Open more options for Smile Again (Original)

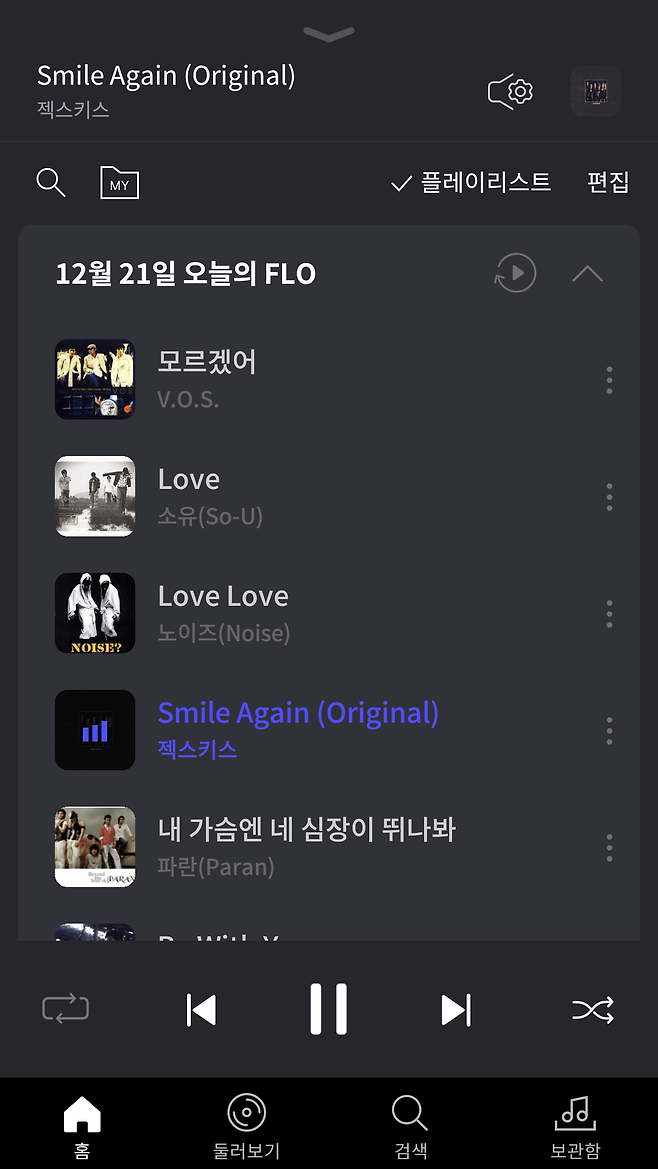[x=610, y=731]
